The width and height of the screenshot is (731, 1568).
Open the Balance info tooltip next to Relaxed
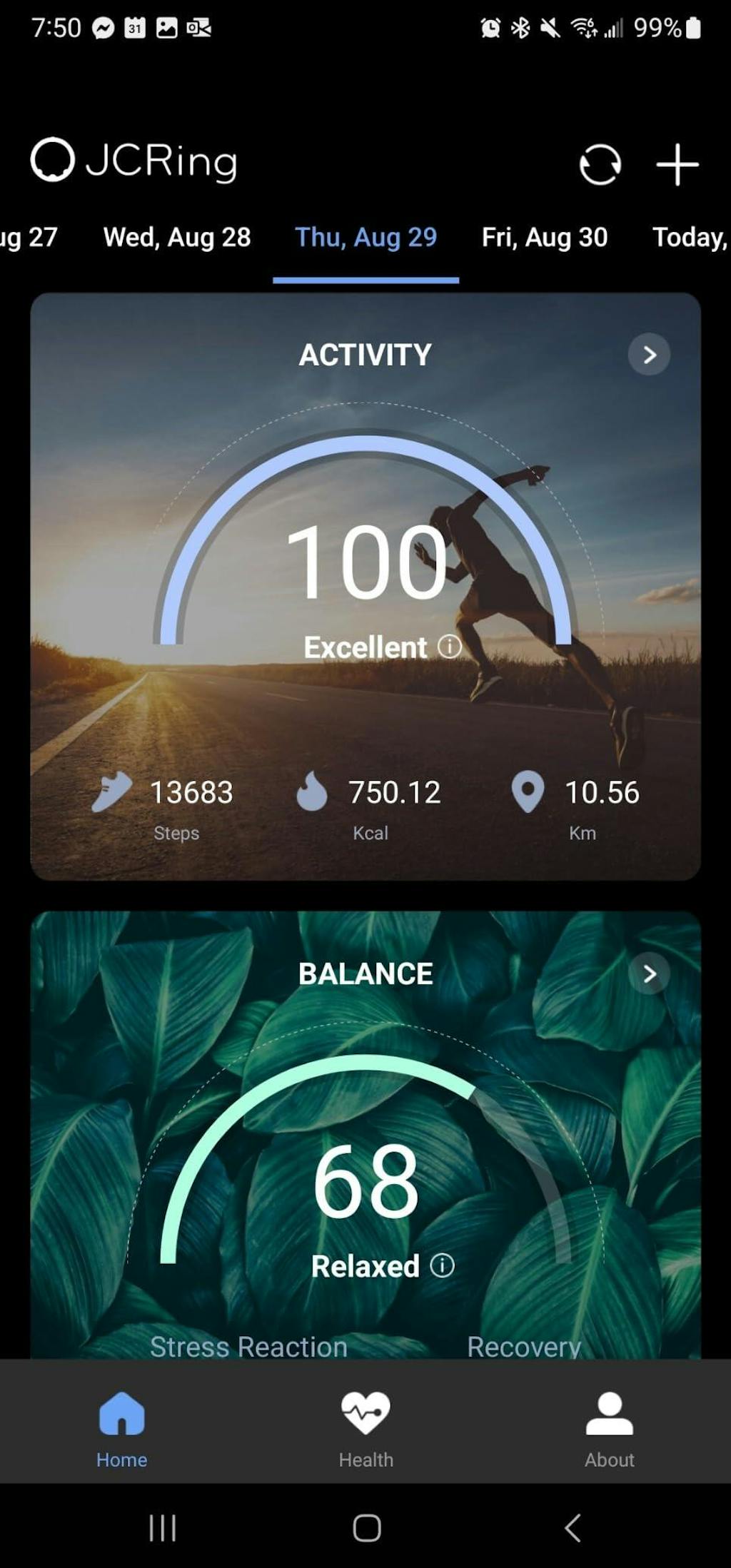tap(443, 1267)
